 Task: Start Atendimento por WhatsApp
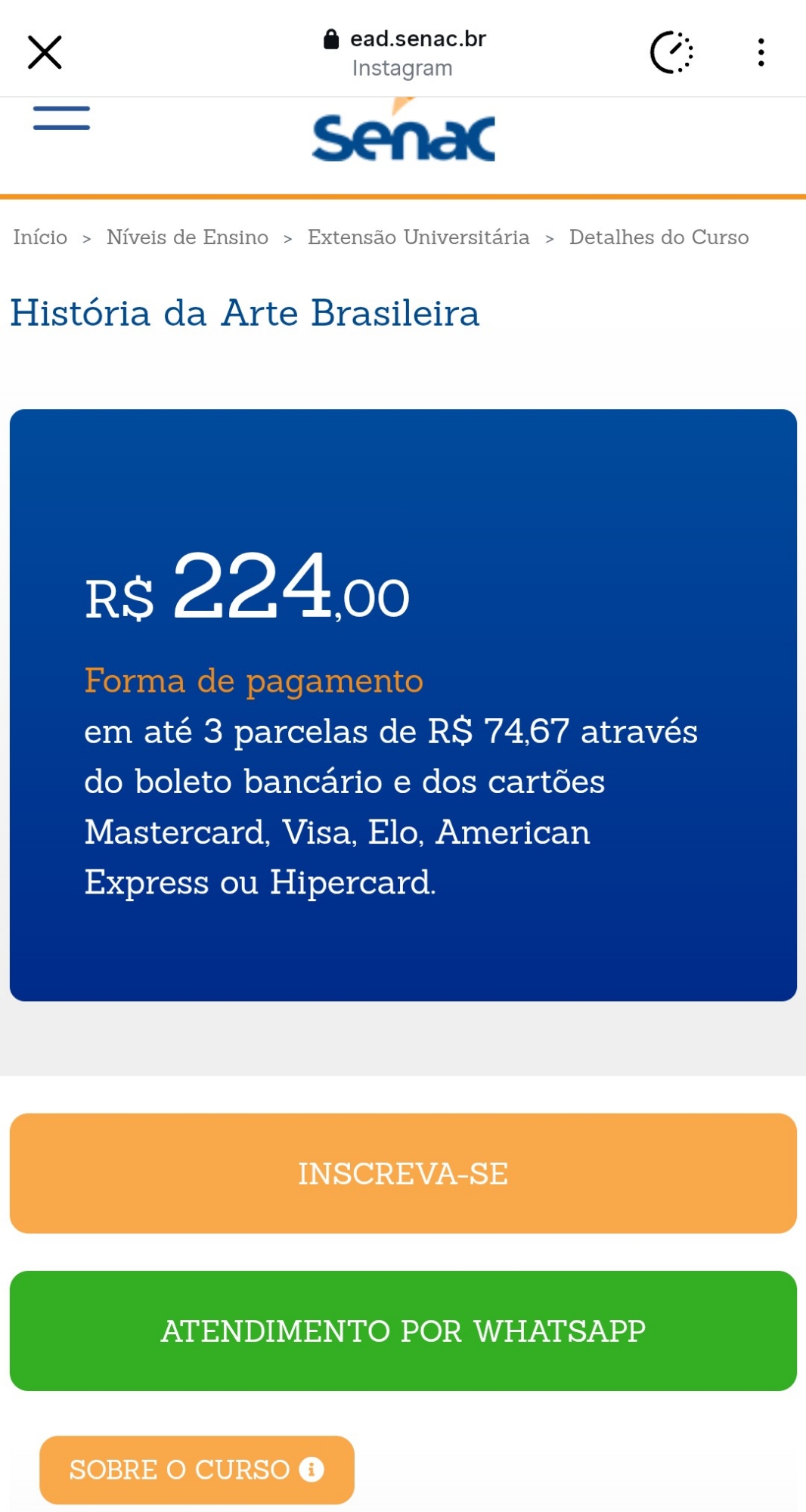point(403,1331)
